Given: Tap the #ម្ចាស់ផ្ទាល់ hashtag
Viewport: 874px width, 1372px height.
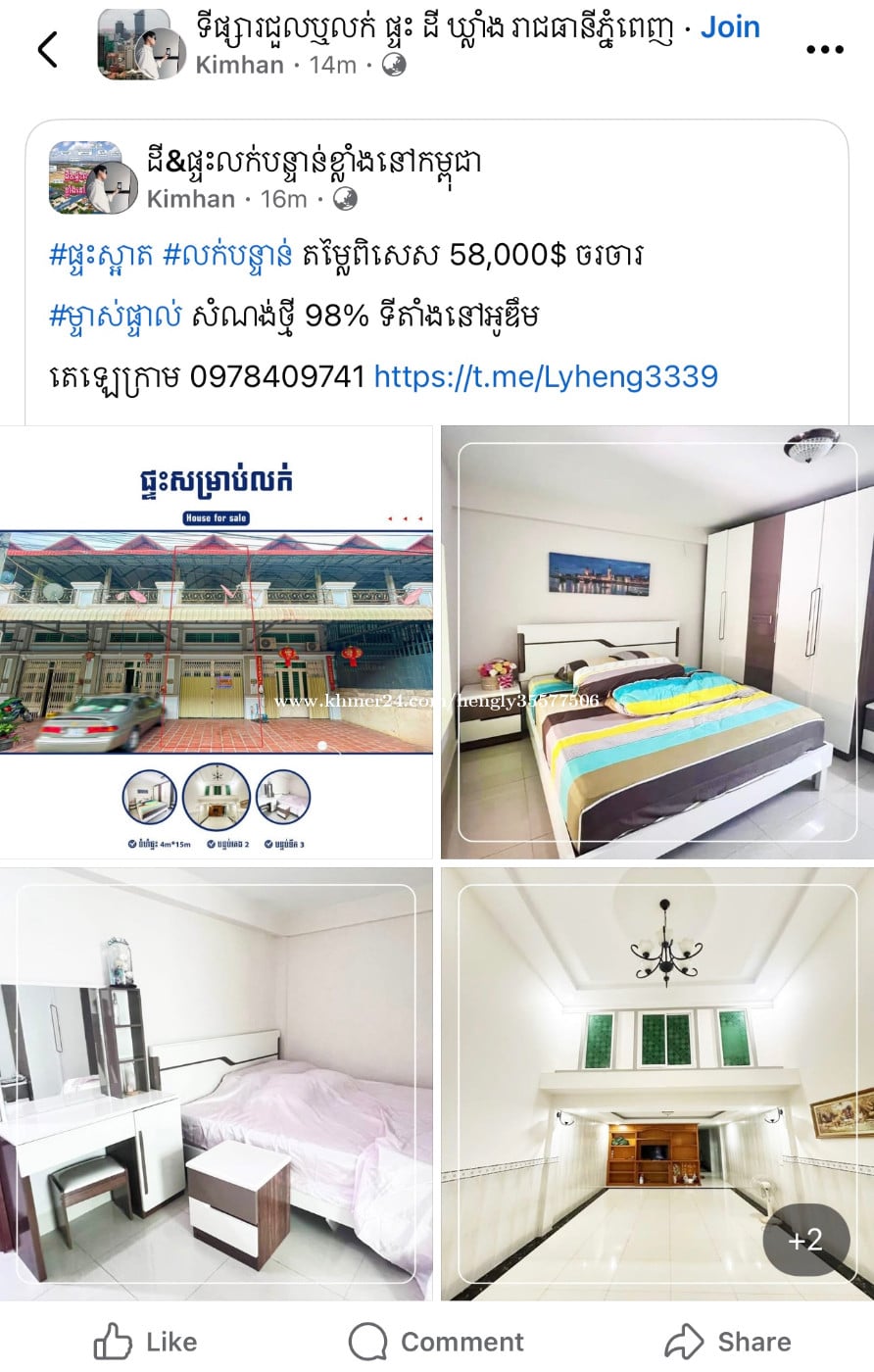Looking at the screenshot, I should coord(115,316).
